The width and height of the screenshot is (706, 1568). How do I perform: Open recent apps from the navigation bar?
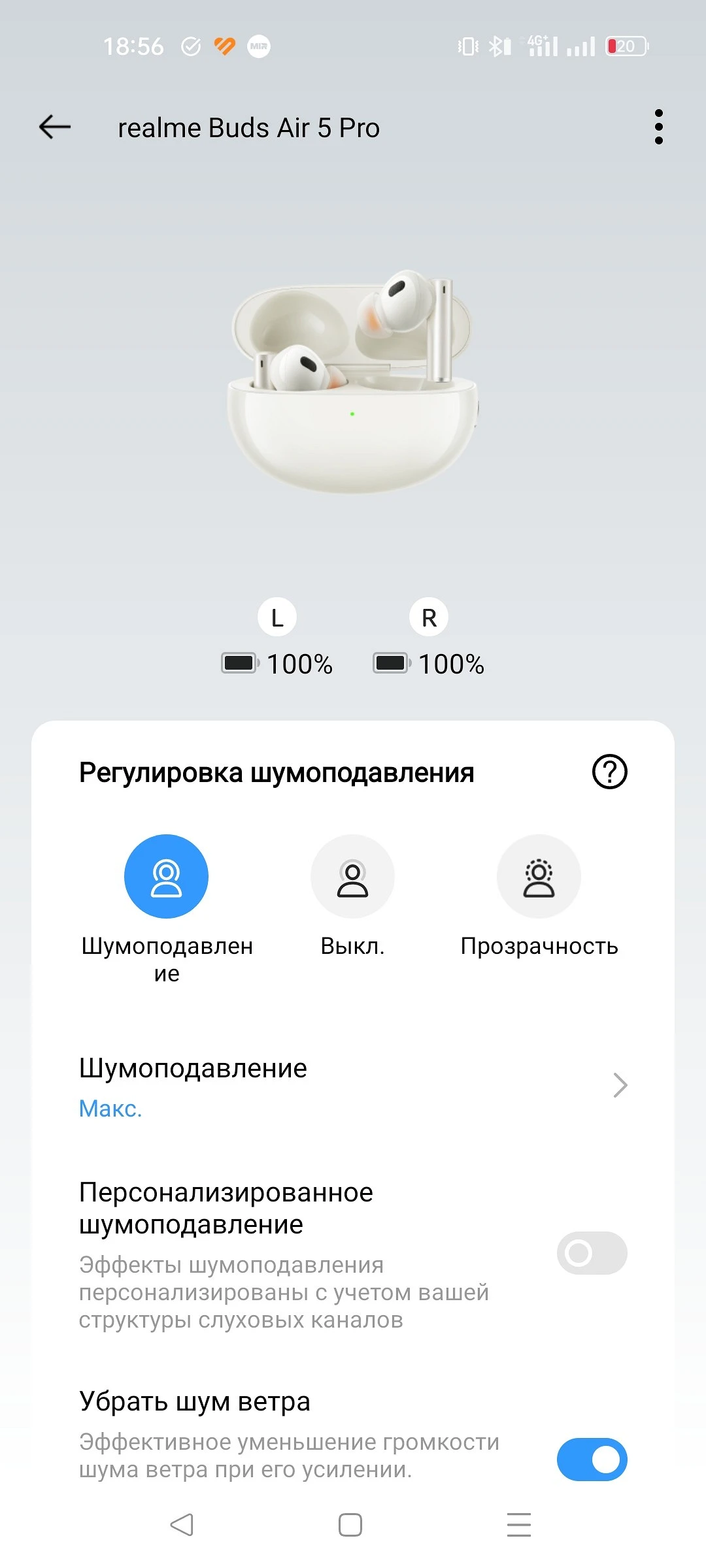[x=518, y=1525]
